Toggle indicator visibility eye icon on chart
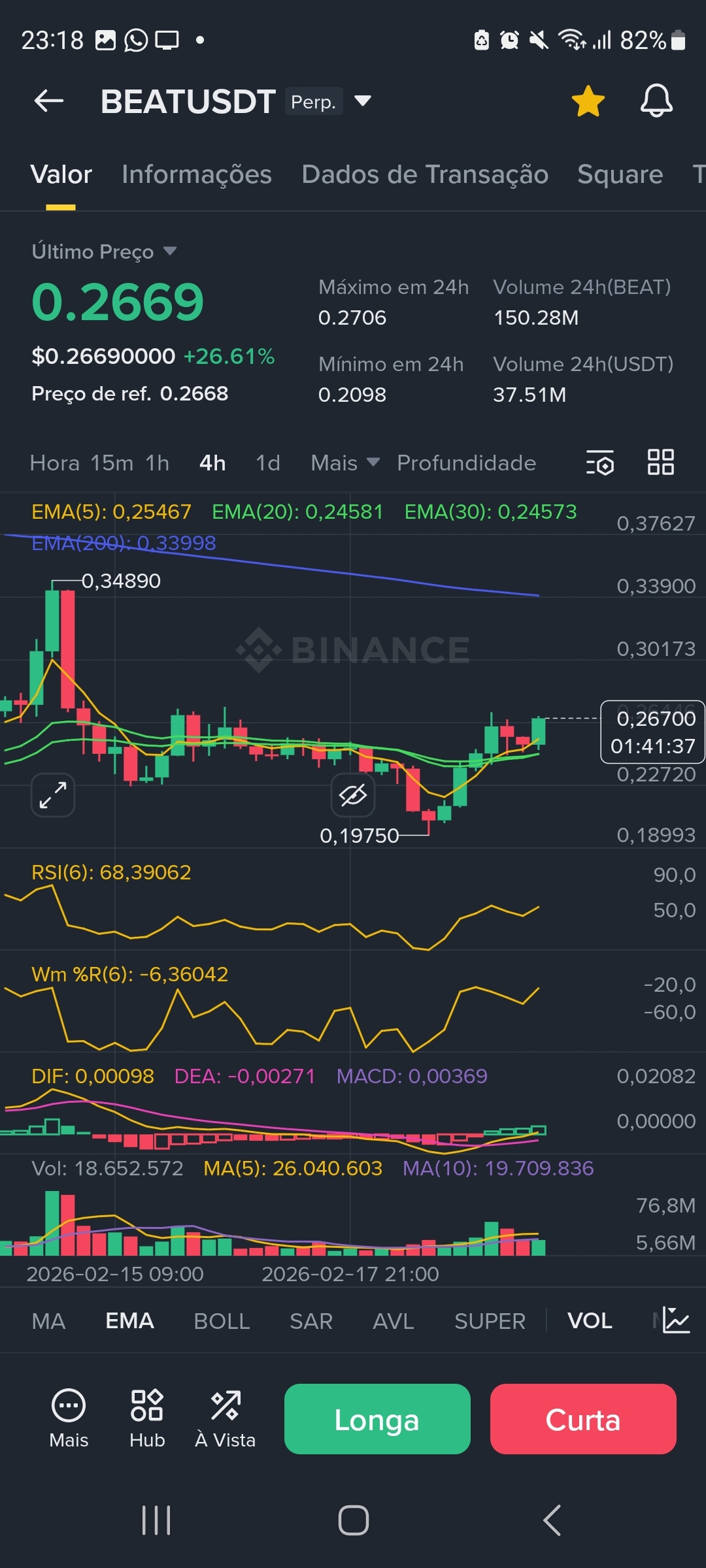This screenshot has width=706, height=1568. tap(353, 795)
